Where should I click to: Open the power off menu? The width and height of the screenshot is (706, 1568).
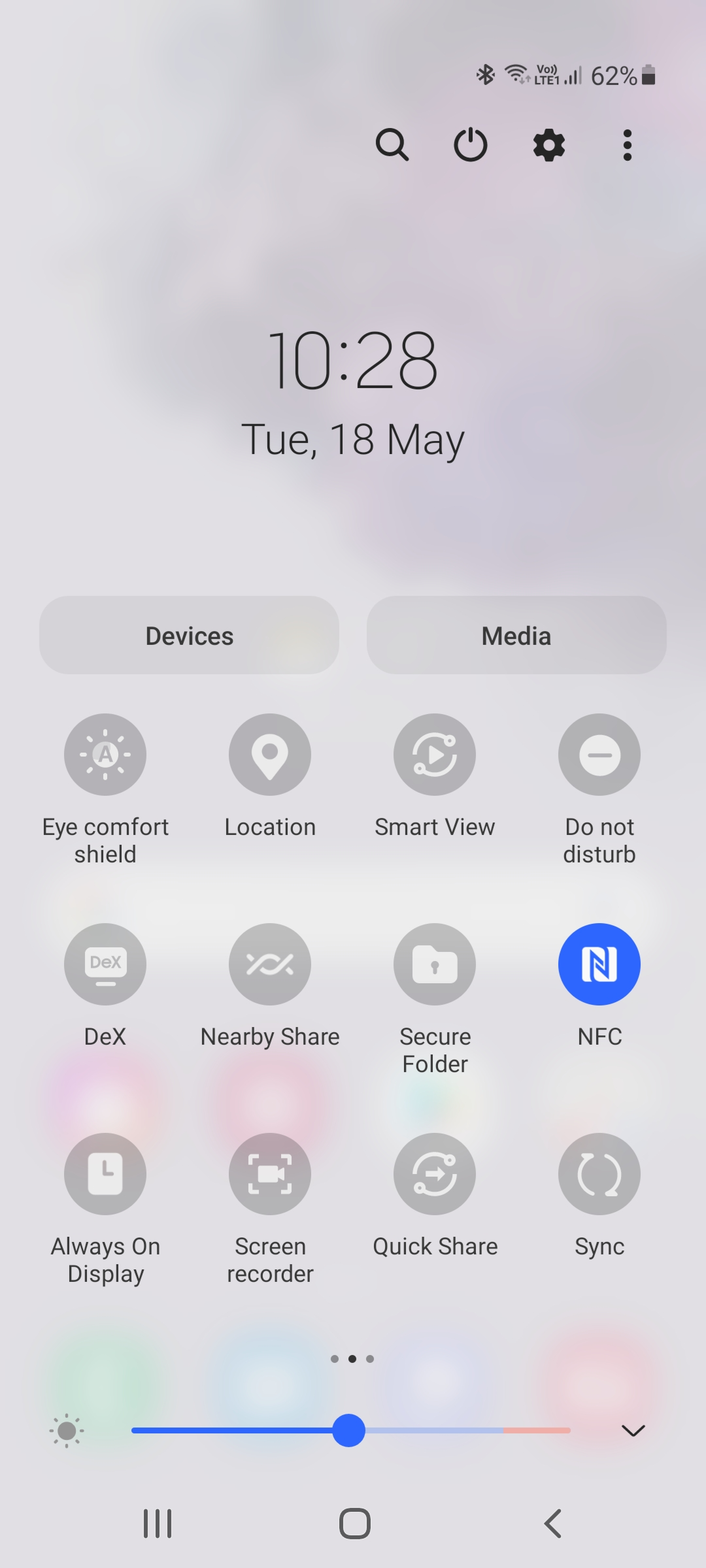pyautogui.click(x=470, y=145)
